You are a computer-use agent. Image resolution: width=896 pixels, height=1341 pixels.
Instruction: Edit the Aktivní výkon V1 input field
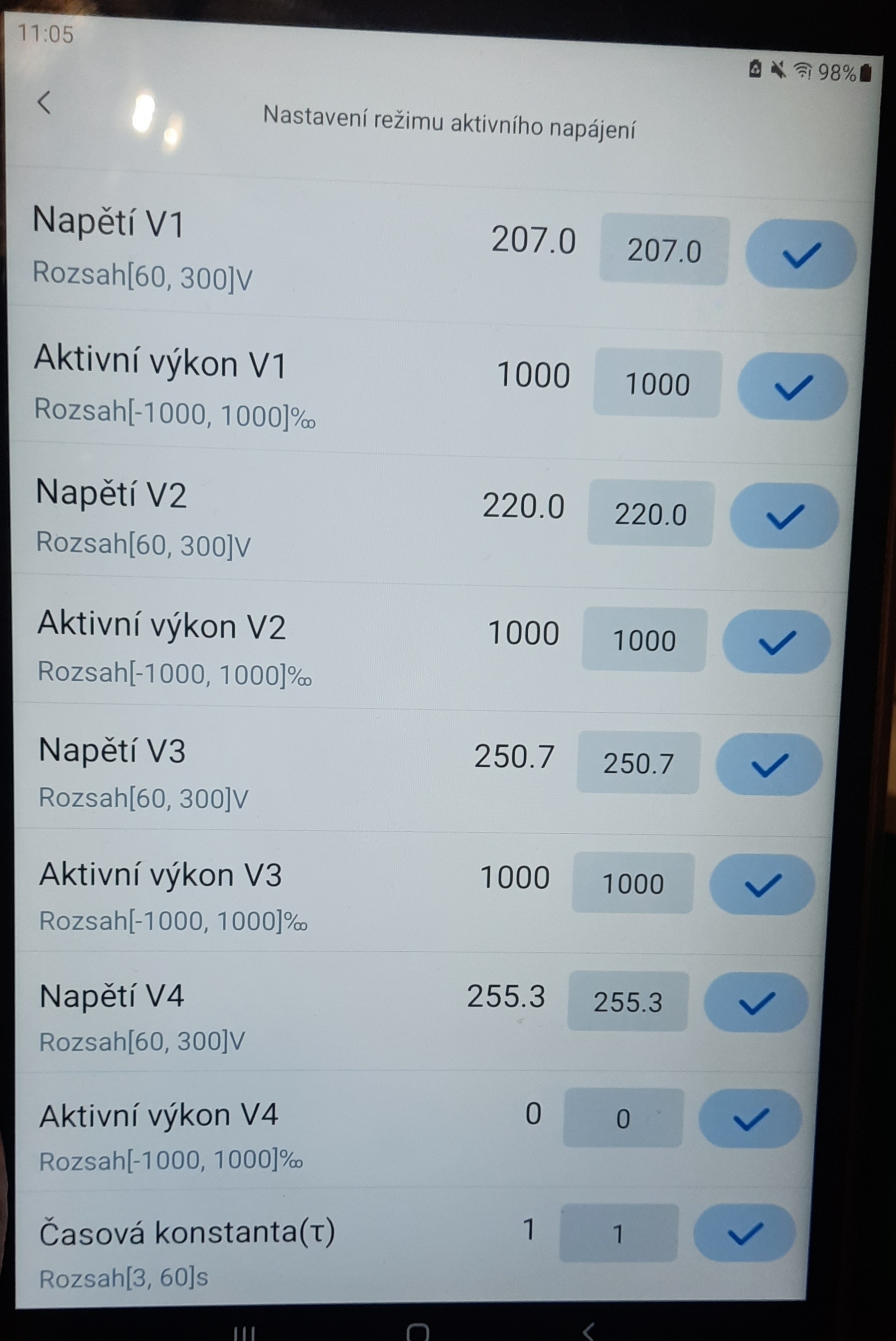click(657, 383)
